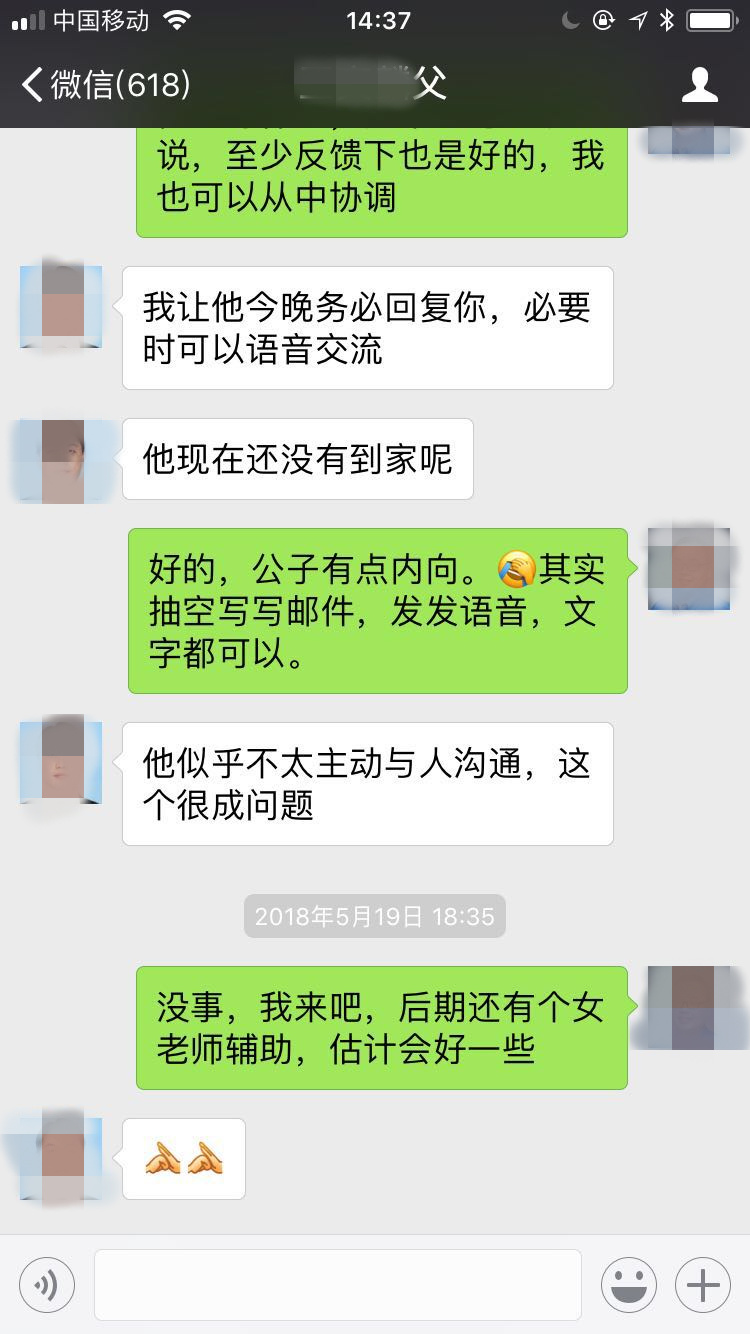Viewport: 750px width, 1334px height.
Task: Tap own avatar beside 好的，公子有点内向 message
Action: 688,569
